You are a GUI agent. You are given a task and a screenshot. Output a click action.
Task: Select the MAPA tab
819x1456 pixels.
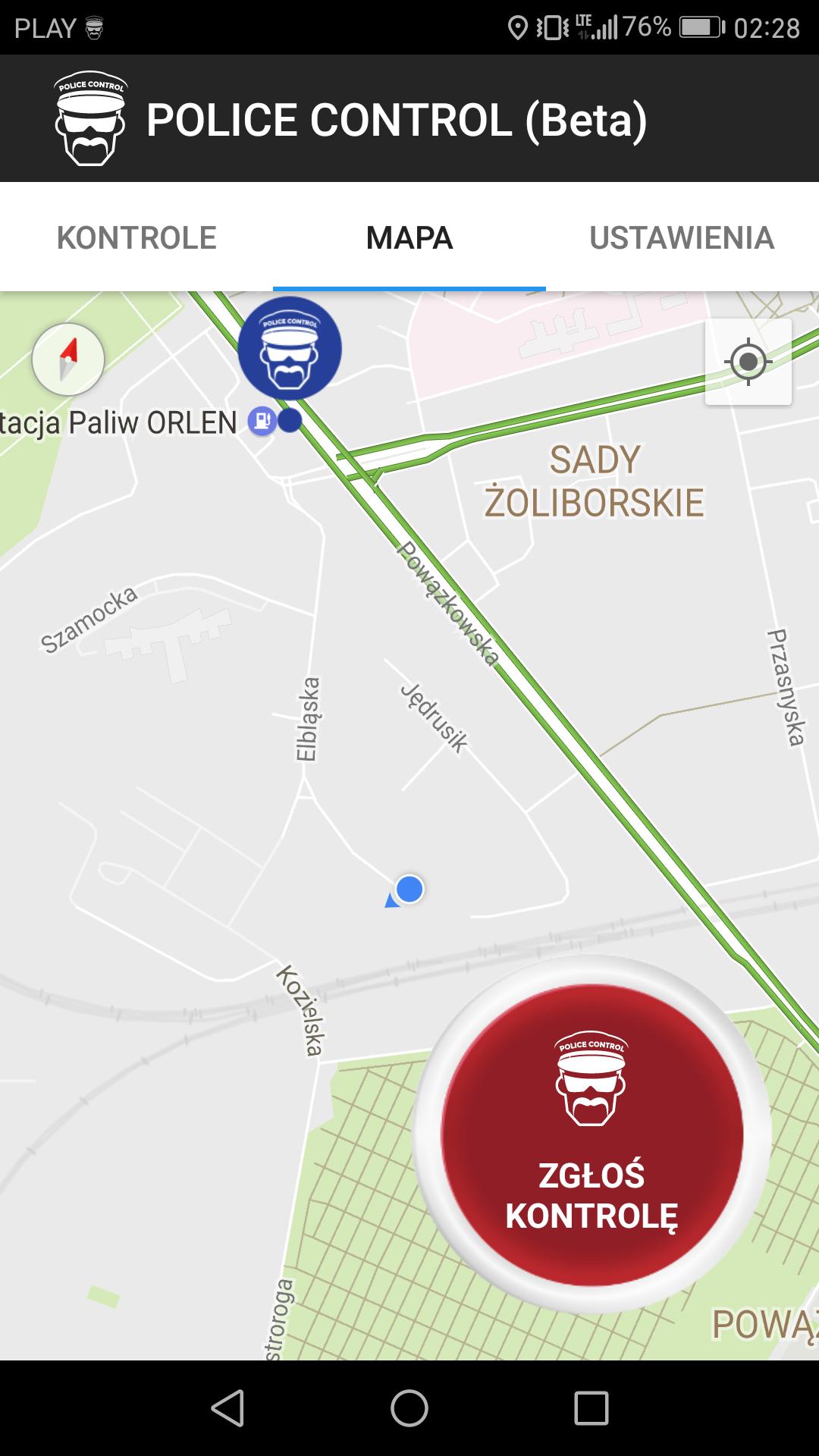pyautogui.click(x=409, y=238)
